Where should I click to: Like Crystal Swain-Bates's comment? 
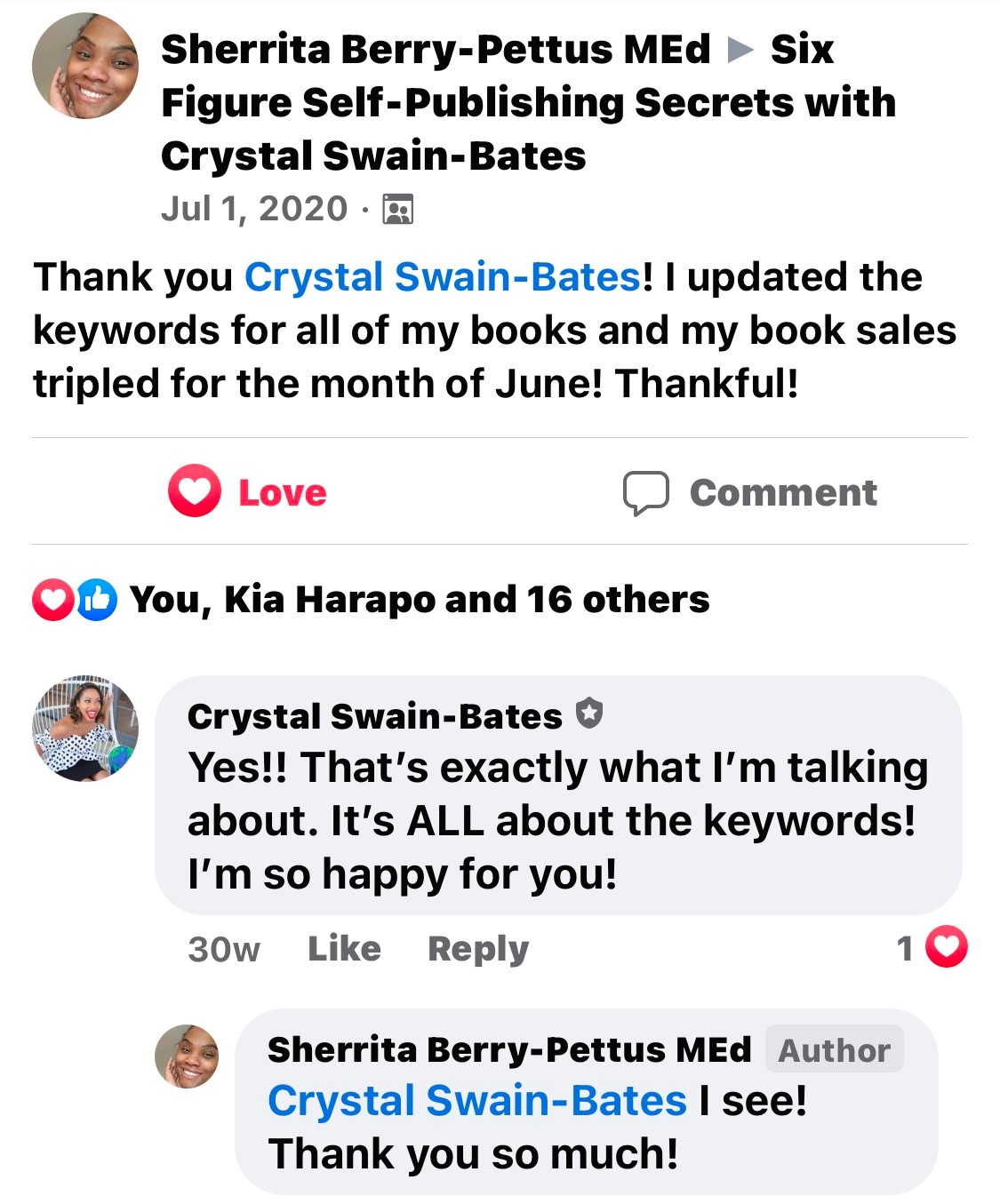344,948
